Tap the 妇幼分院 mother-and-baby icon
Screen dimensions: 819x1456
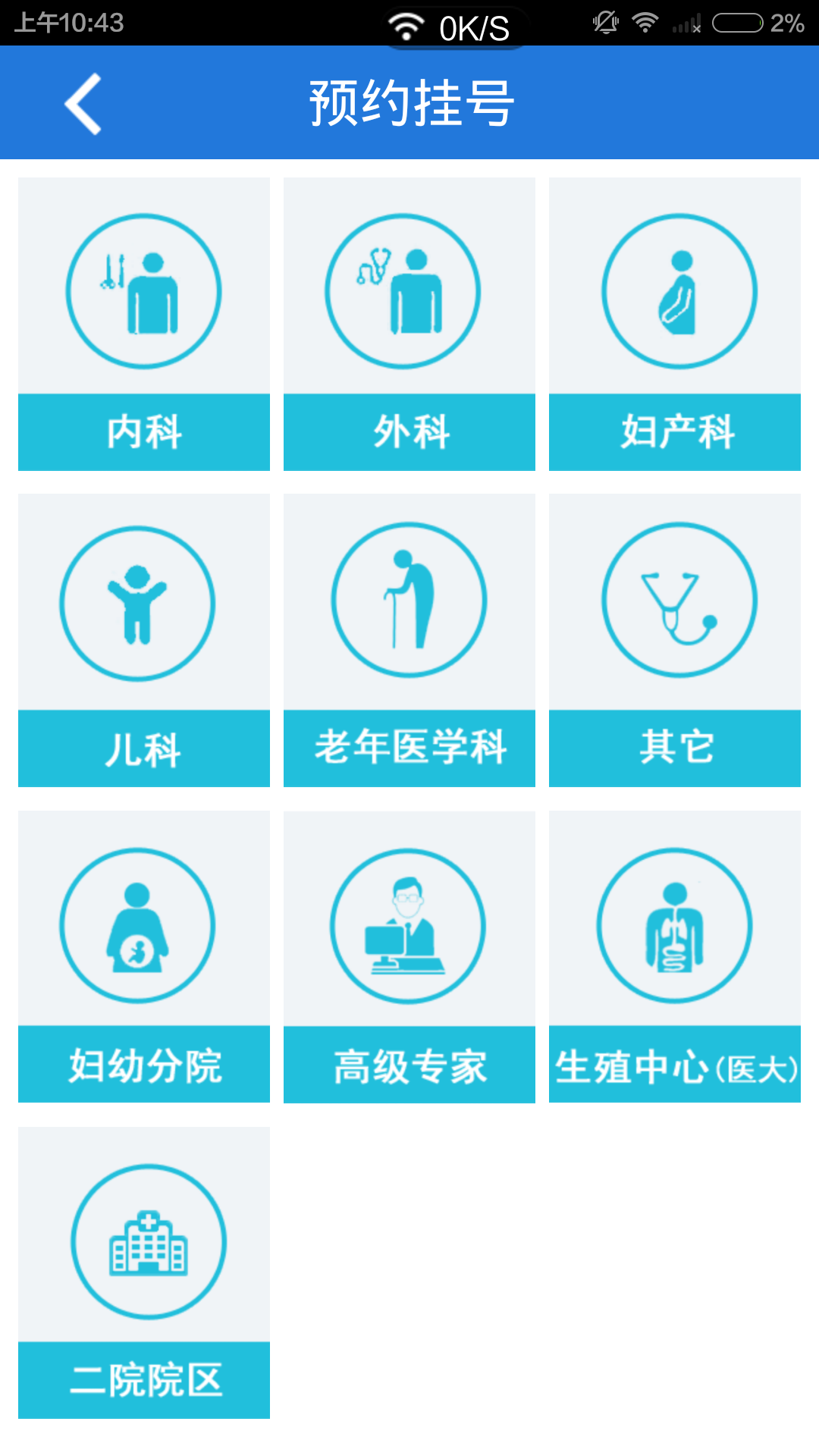(144, 925)
